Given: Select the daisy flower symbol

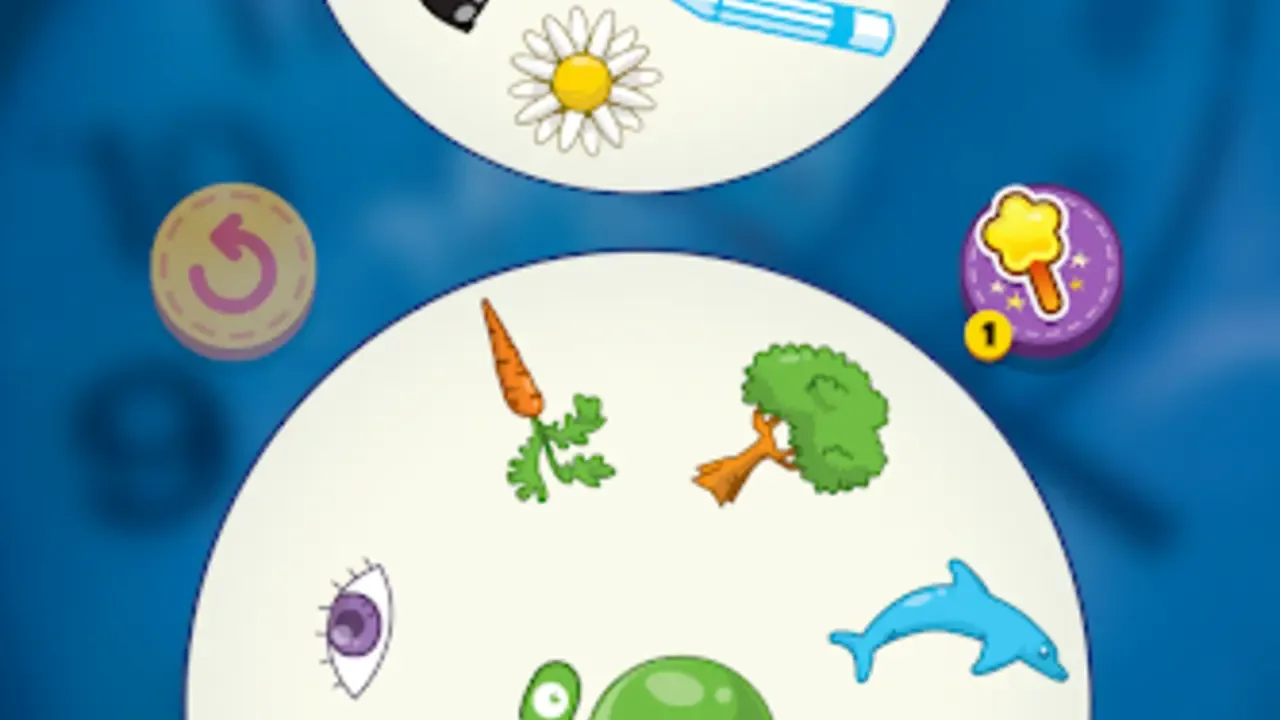Looking at the screenshot, I should [584, 81].
